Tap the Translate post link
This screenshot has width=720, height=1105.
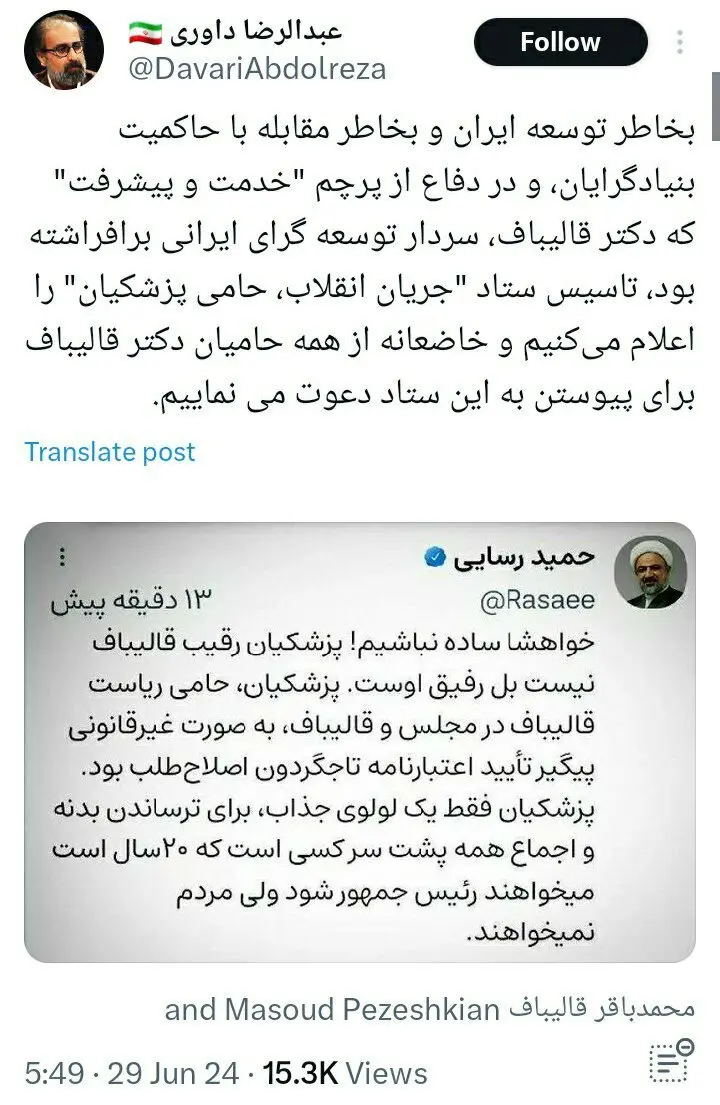[110, 452]
